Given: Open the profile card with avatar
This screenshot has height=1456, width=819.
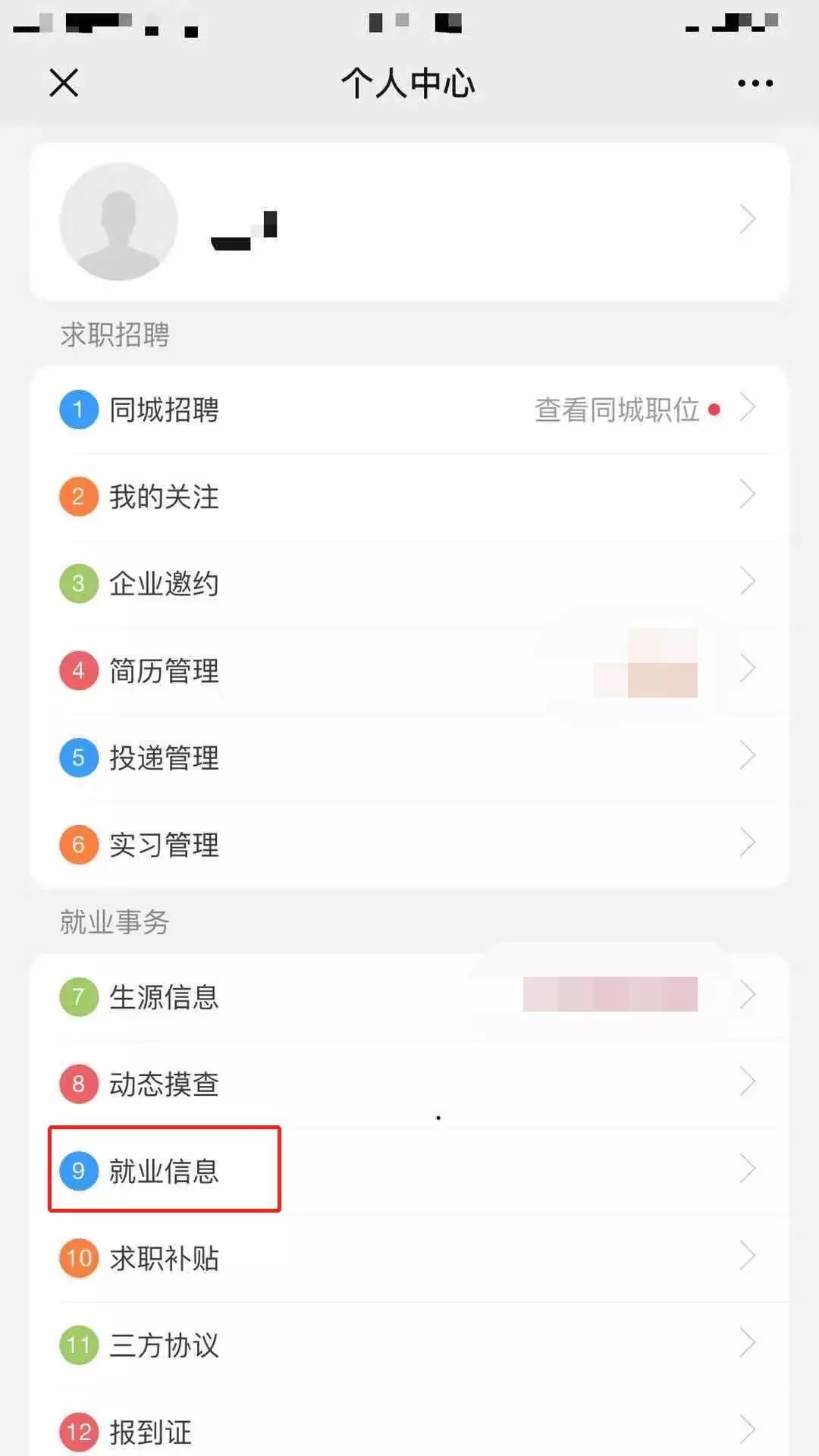Looking at the screenshot, I should coord(409,221).
